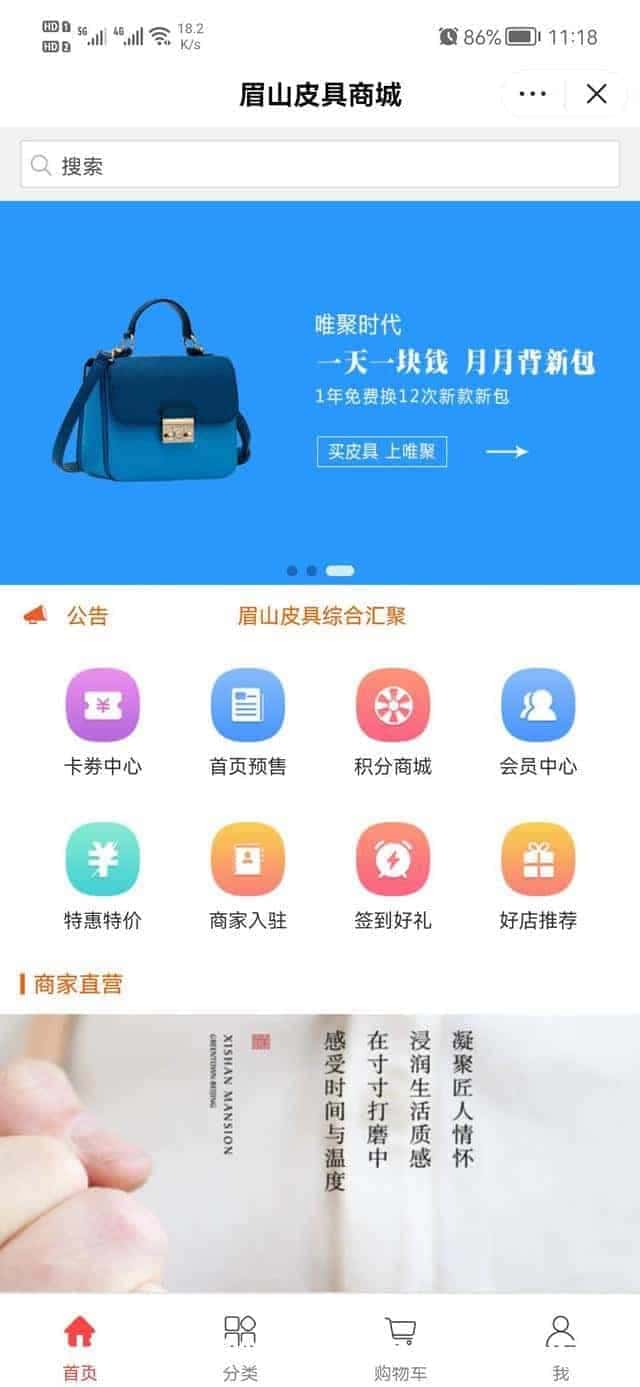Select the 首页 home tab
This screenshot has width=640, height=1387.
[x=80, y=1346]
